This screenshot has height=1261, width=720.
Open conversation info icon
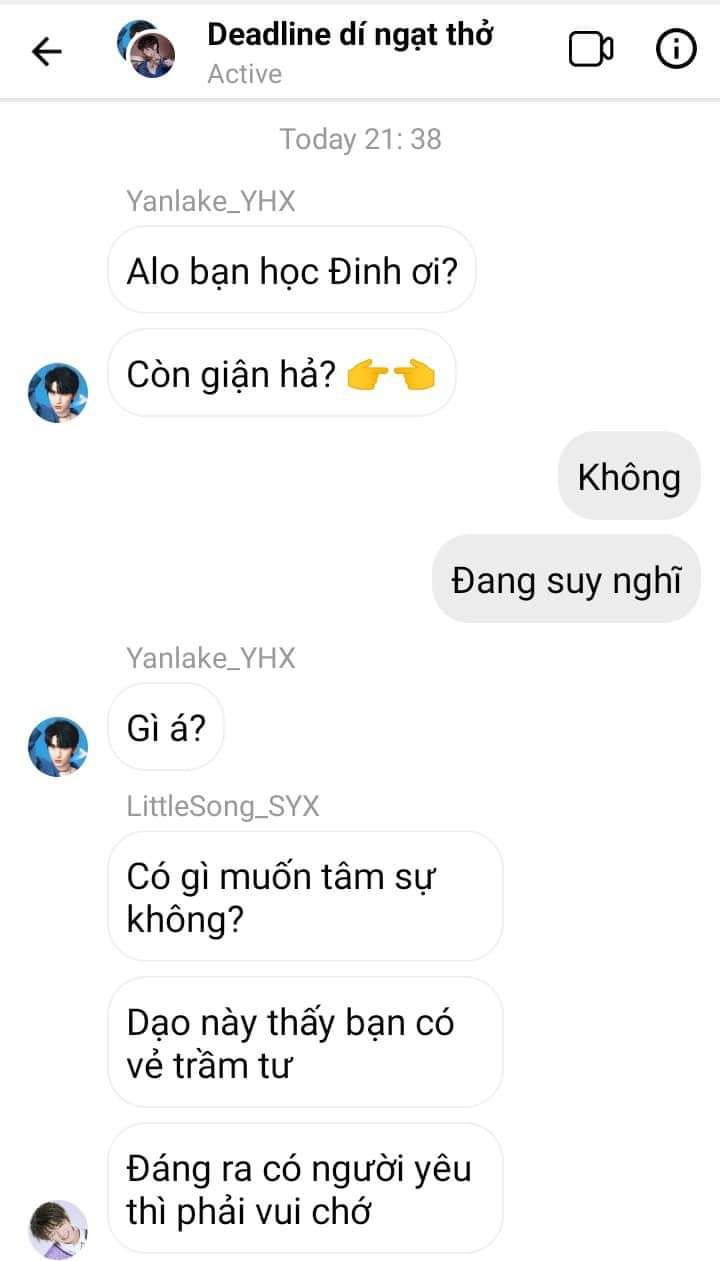pyautogui.click(x=676, y=49)
